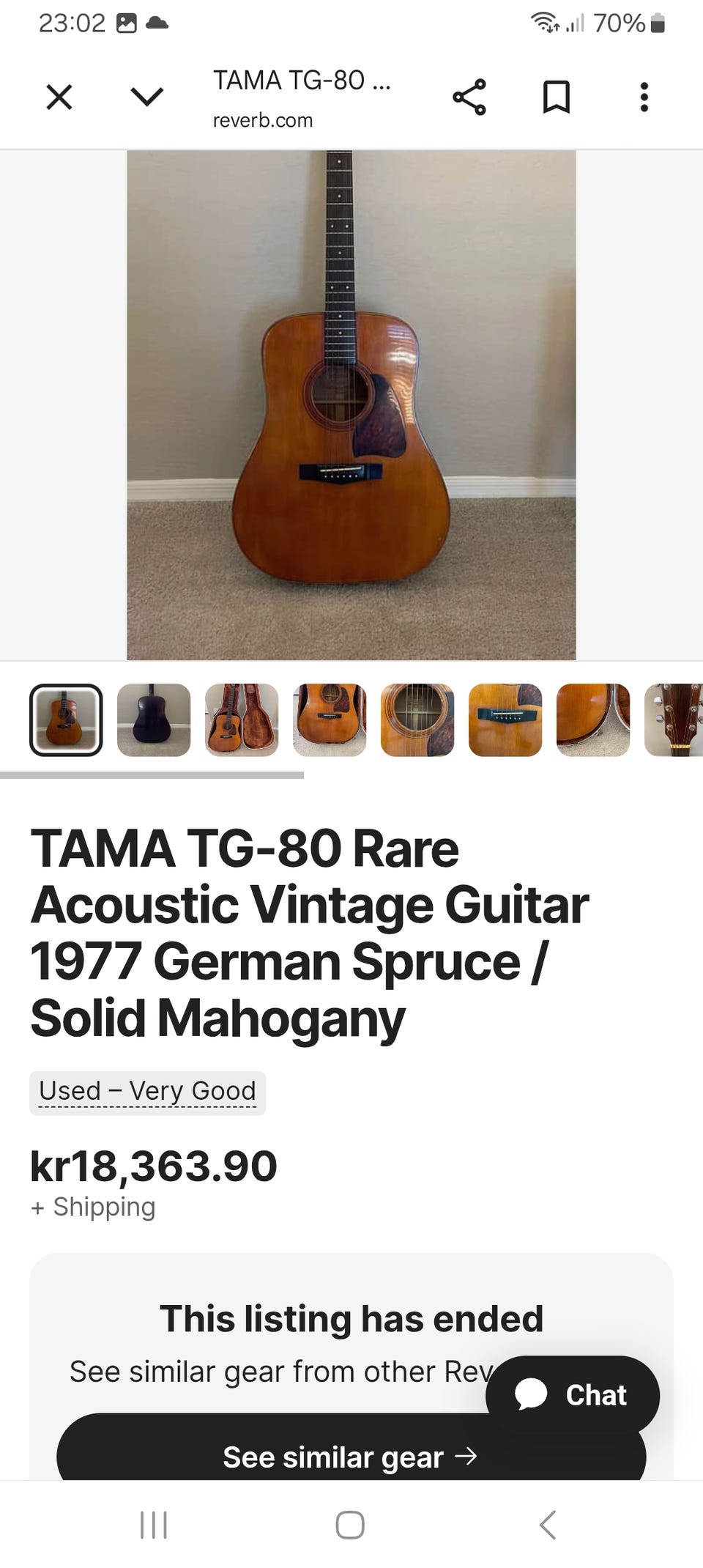Share this Reverb listing

(x=469, y=97)
